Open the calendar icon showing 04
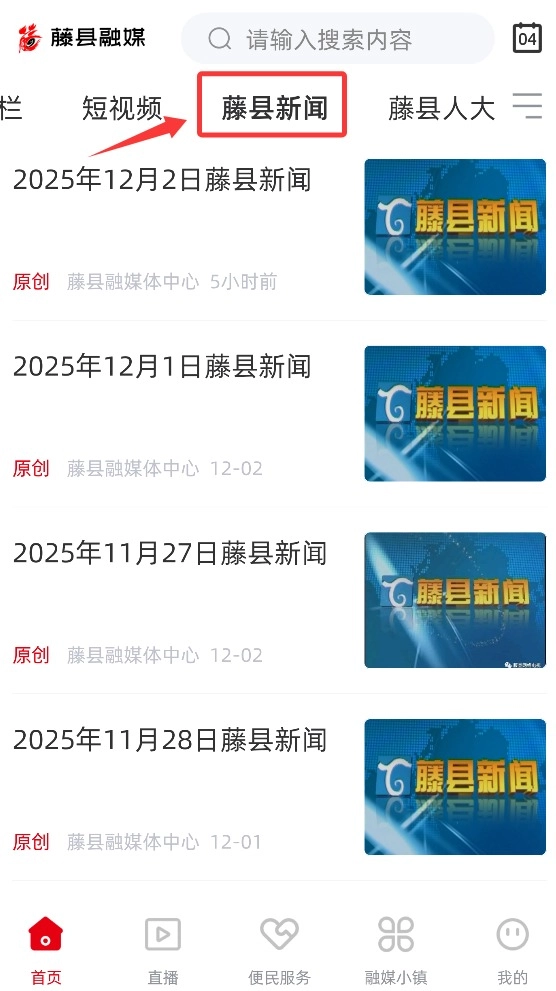556x991 pixels. coord(526,38)
